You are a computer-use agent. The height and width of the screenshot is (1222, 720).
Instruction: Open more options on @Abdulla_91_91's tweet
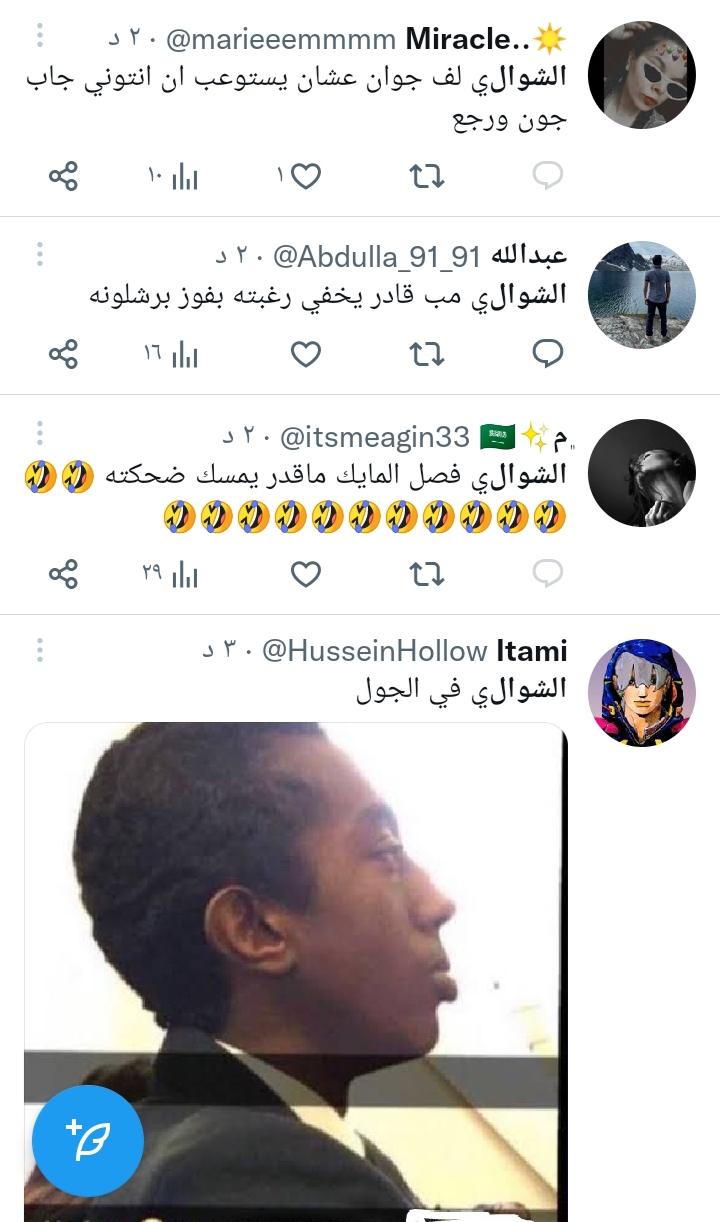pos(40,254)
